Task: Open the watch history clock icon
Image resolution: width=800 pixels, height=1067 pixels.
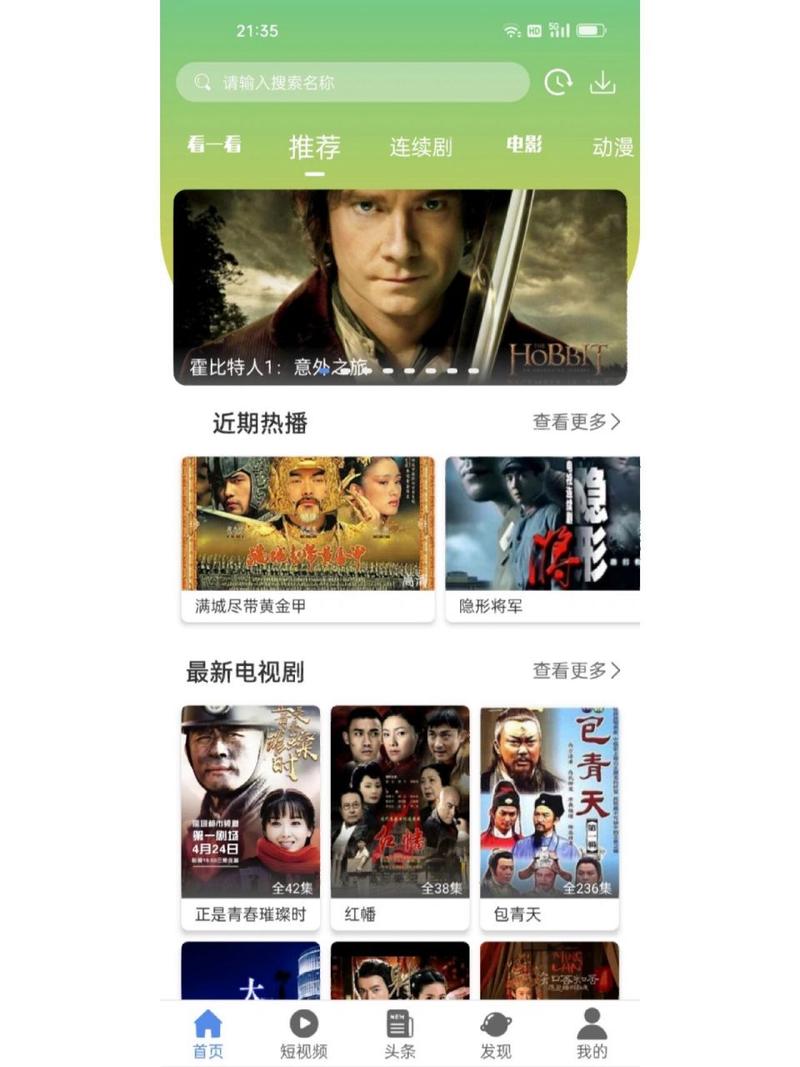Action: click(558, 82)
